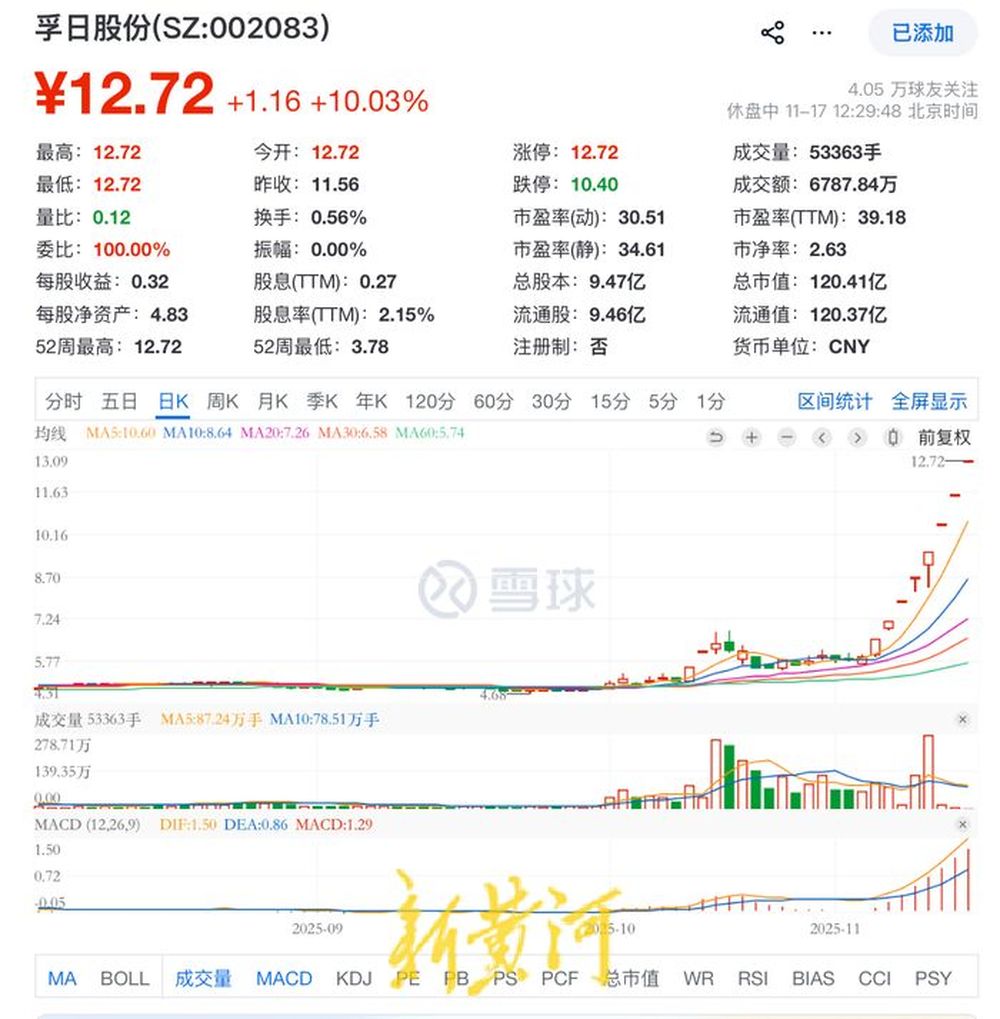Open the chart in 全屏显示
The width and height of the screenshot is (1000, 1019).
929,402
